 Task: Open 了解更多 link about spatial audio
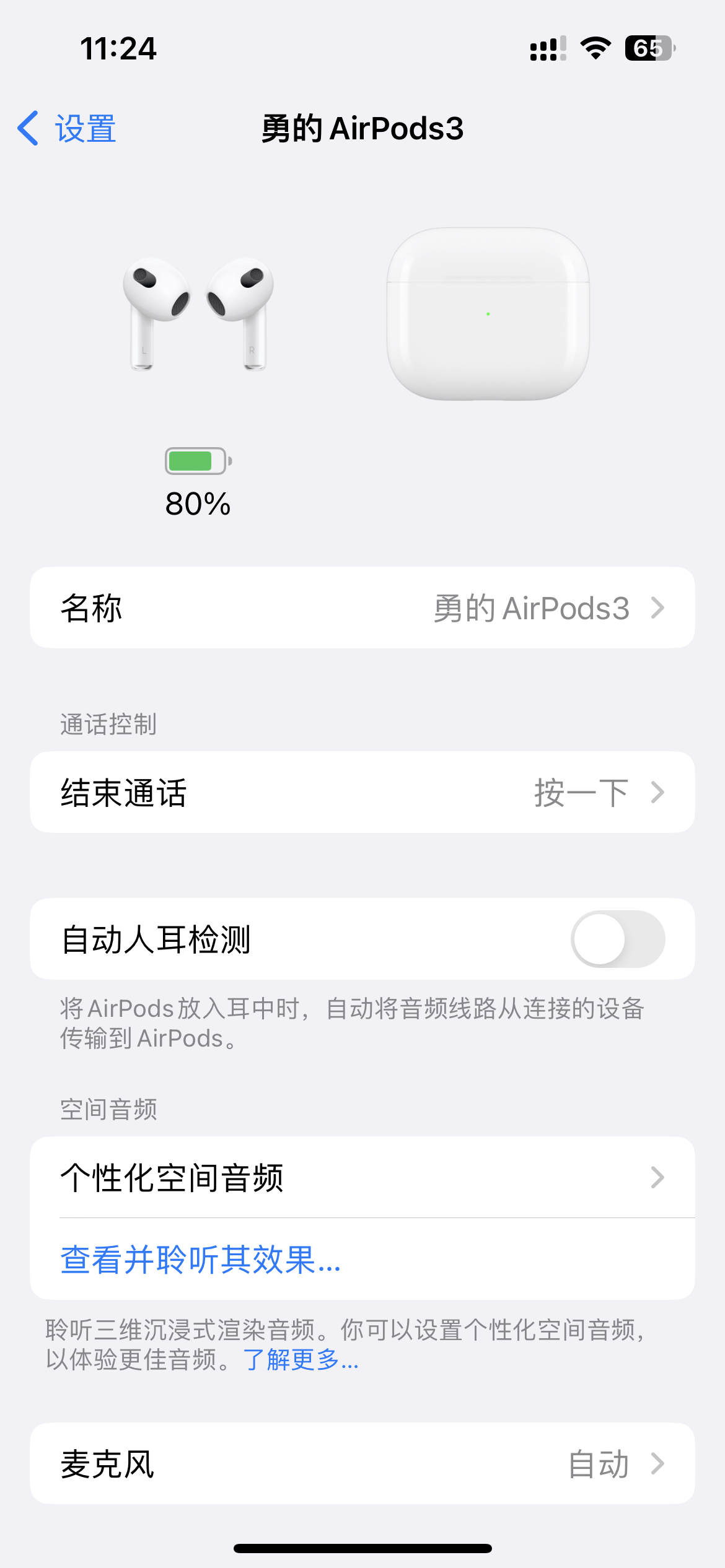(x=301, y=1360)
